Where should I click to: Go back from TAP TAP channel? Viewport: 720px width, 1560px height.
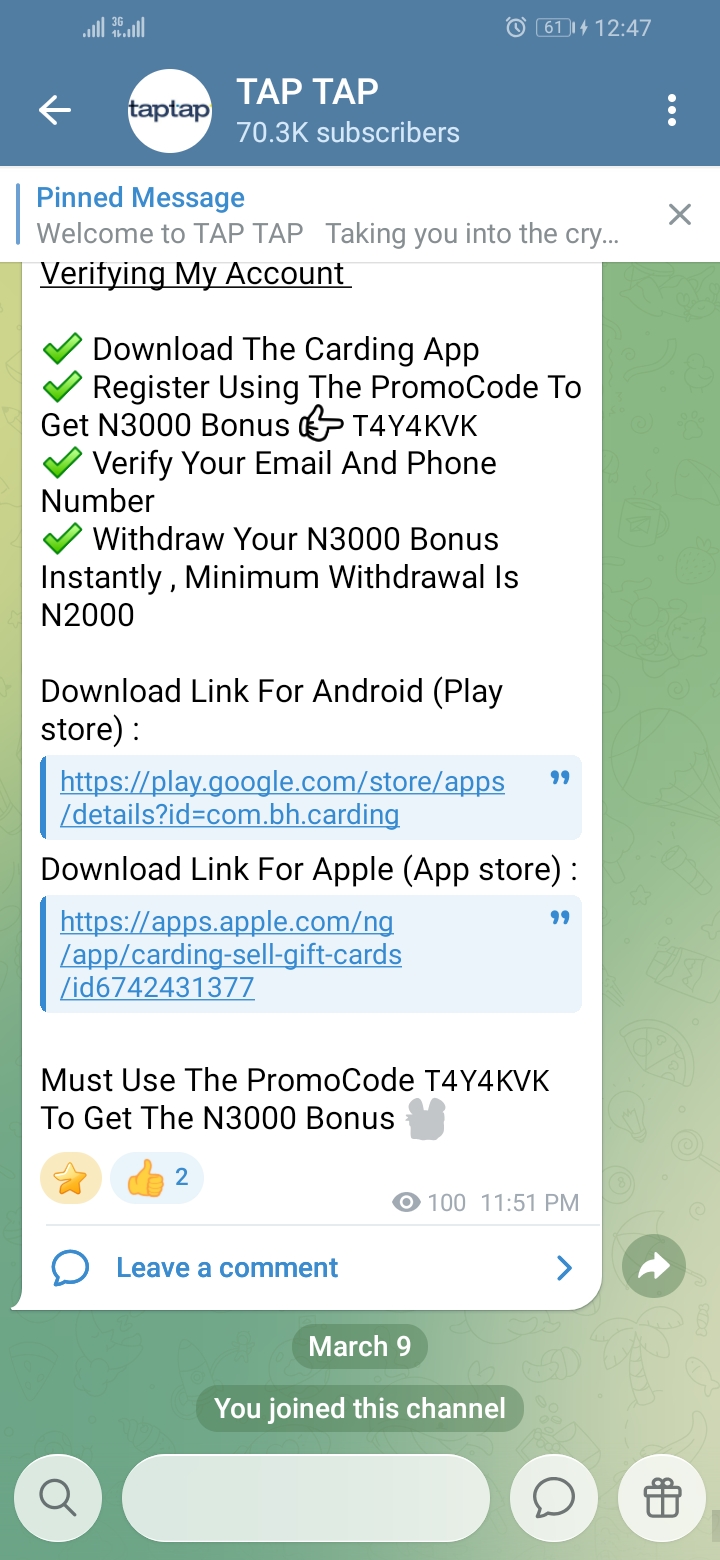point(55,111)
